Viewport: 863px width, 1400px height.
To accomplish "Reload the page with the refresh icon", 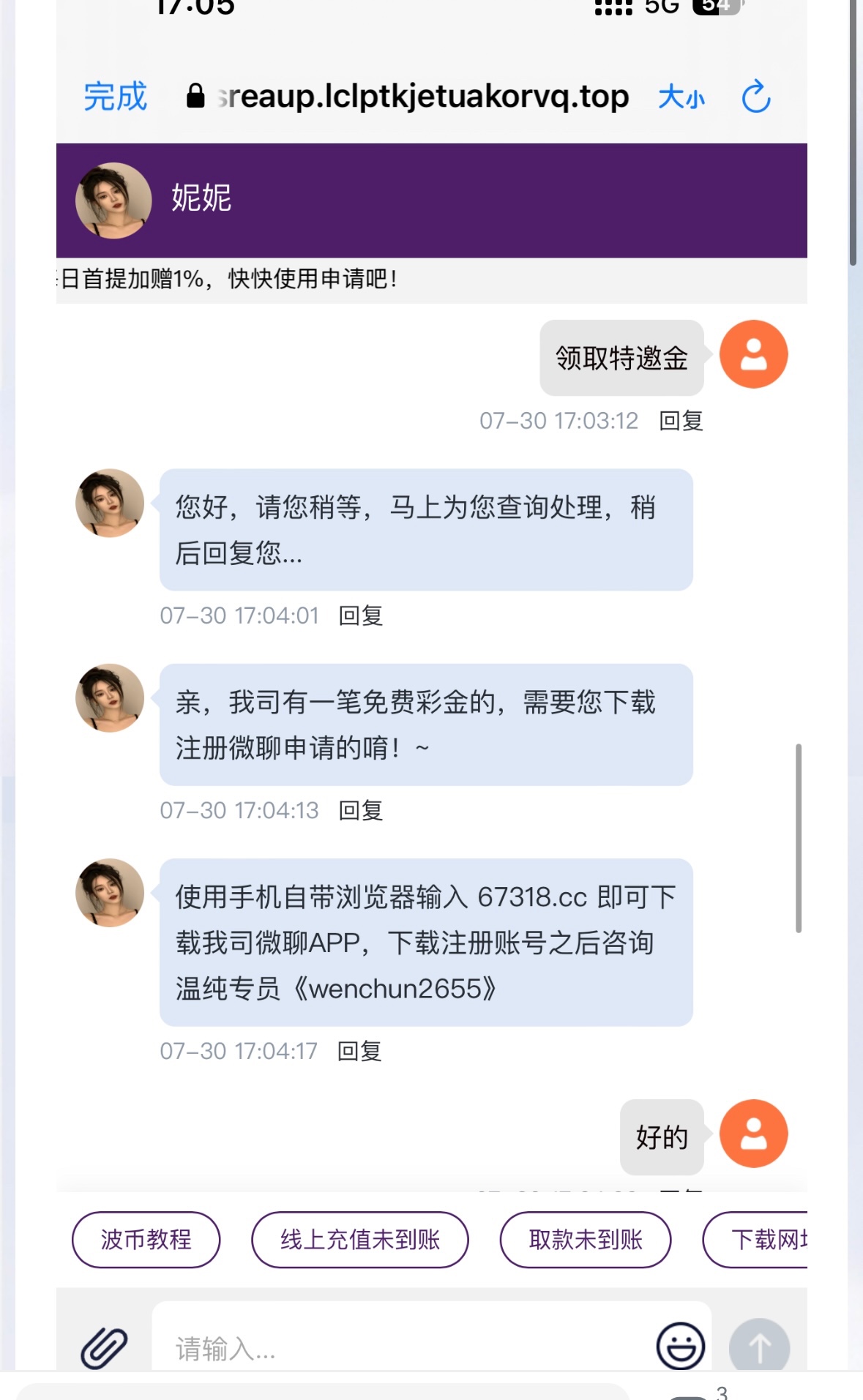I will tap(756, 97).
